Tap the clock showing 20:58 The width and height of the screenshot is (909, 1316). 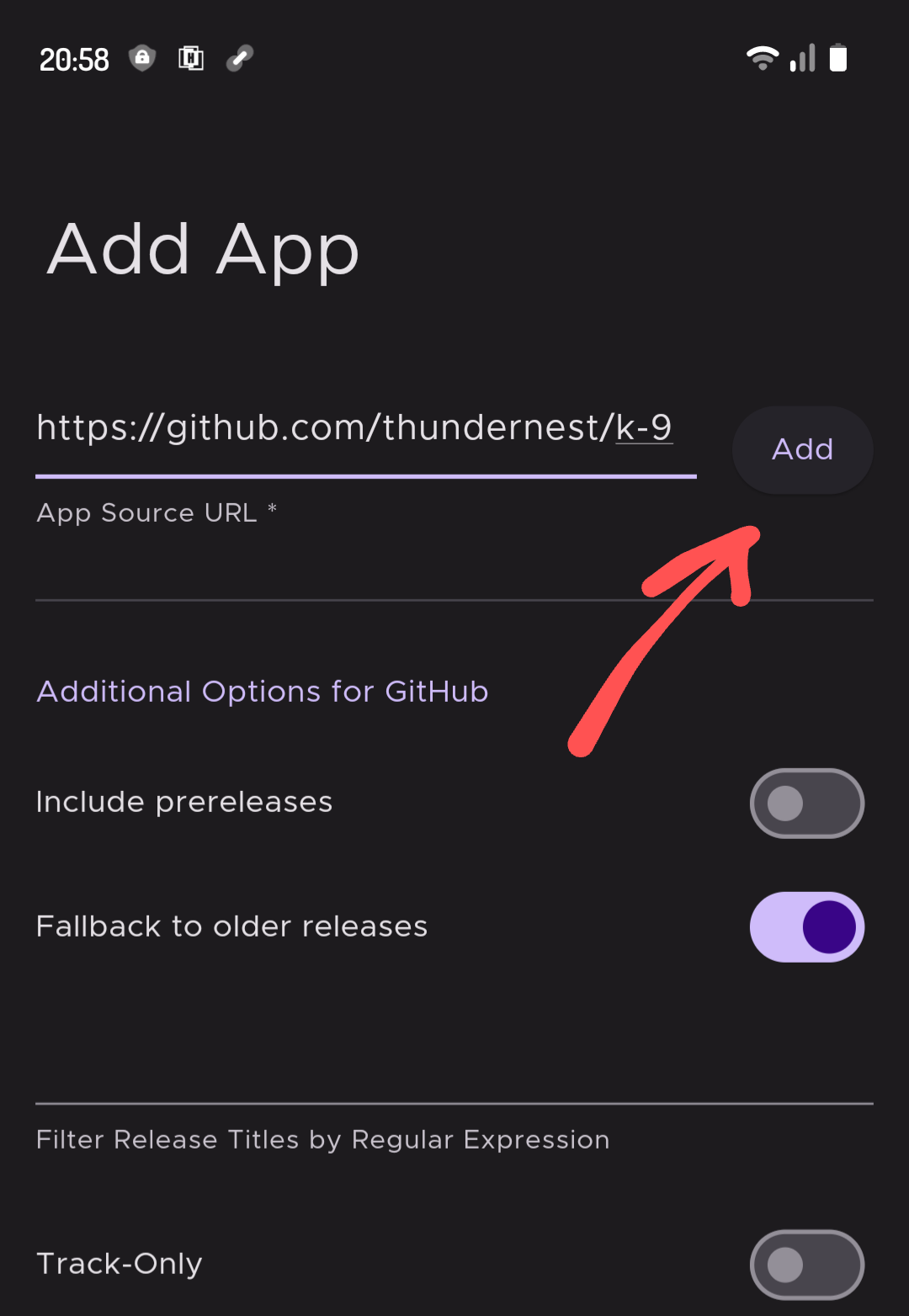point(76,59)
